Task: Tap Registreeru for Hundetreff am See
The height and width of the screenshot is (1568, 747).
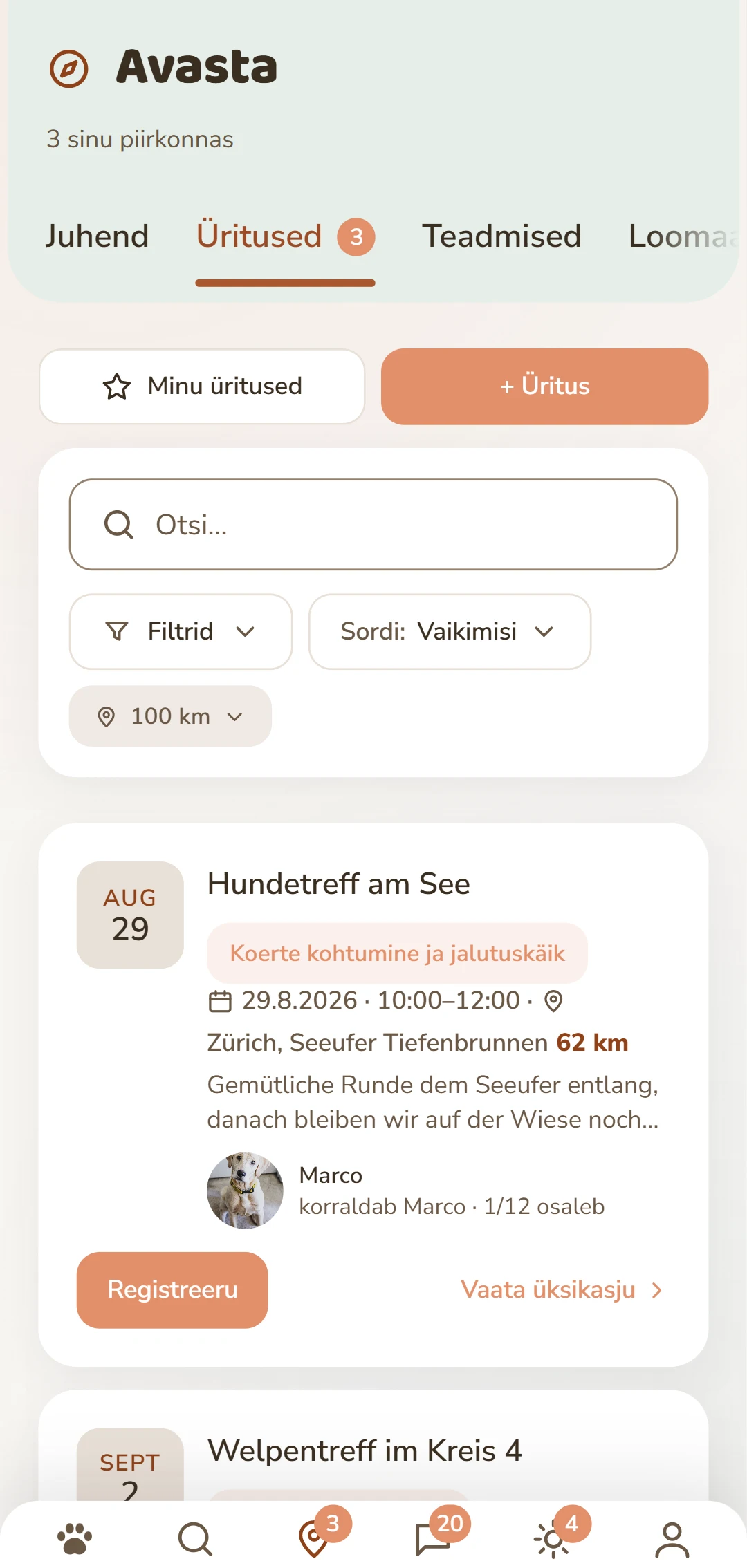Action: (x=172, y=1290)
